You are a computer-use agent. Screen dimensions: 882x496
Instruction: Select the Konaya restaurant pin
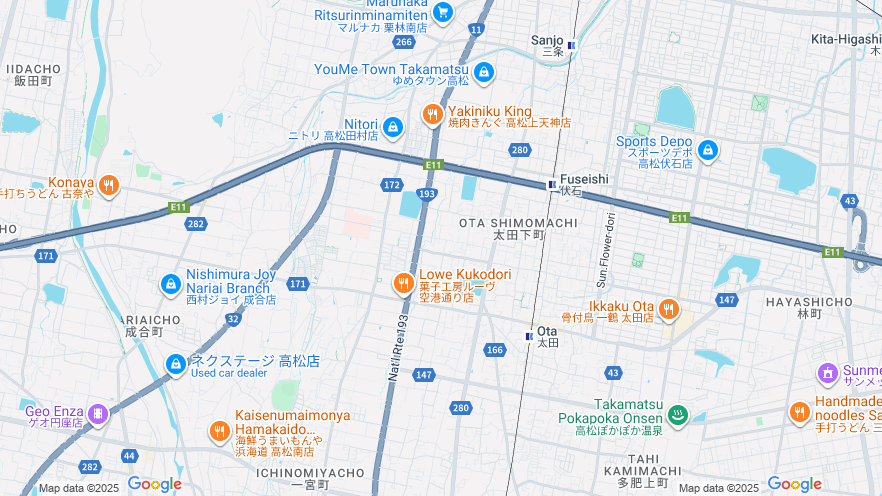(109, 185)
